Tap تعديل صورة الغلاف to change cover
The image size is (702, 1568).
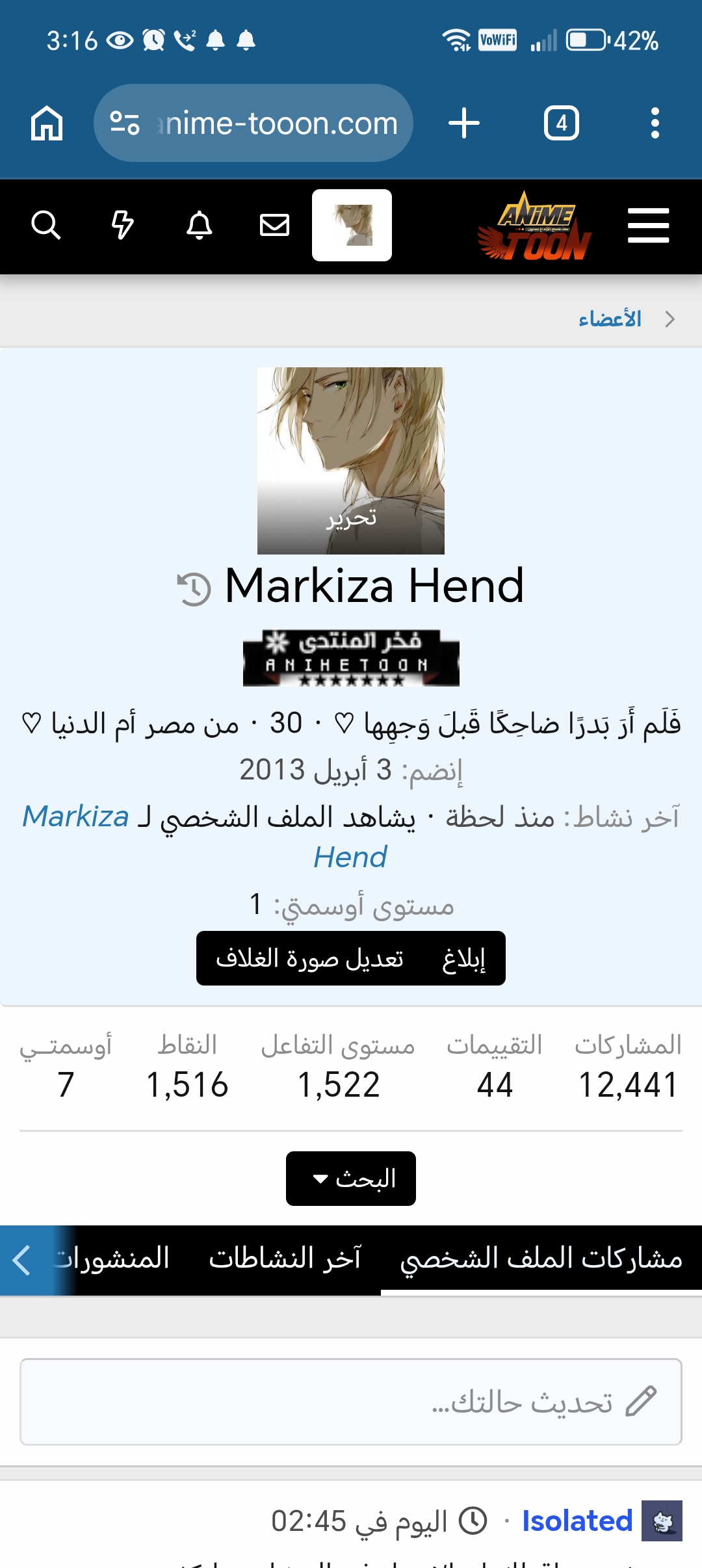click(x=310, y=959)
